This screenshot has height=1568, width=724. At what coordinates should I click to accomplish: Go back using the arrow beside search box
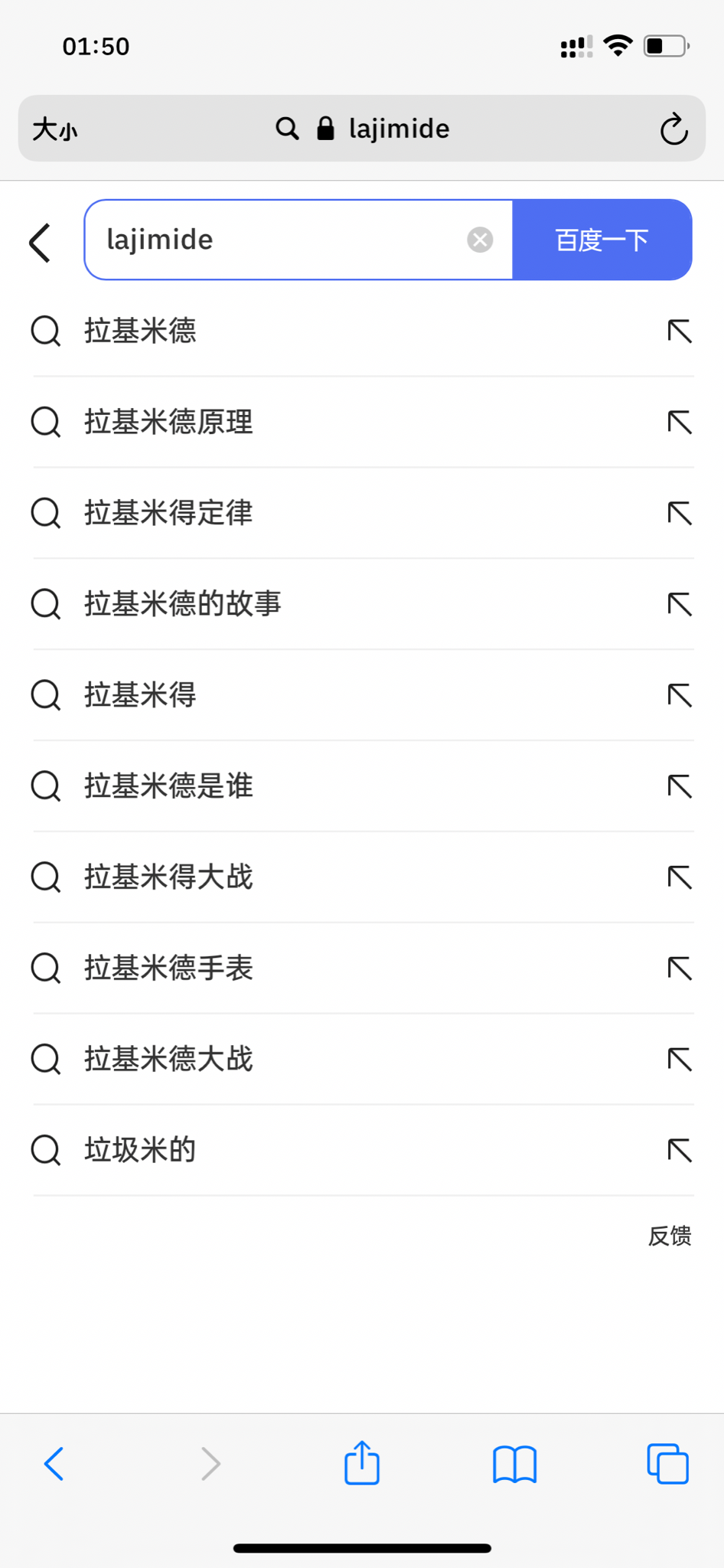click(41, 243)
